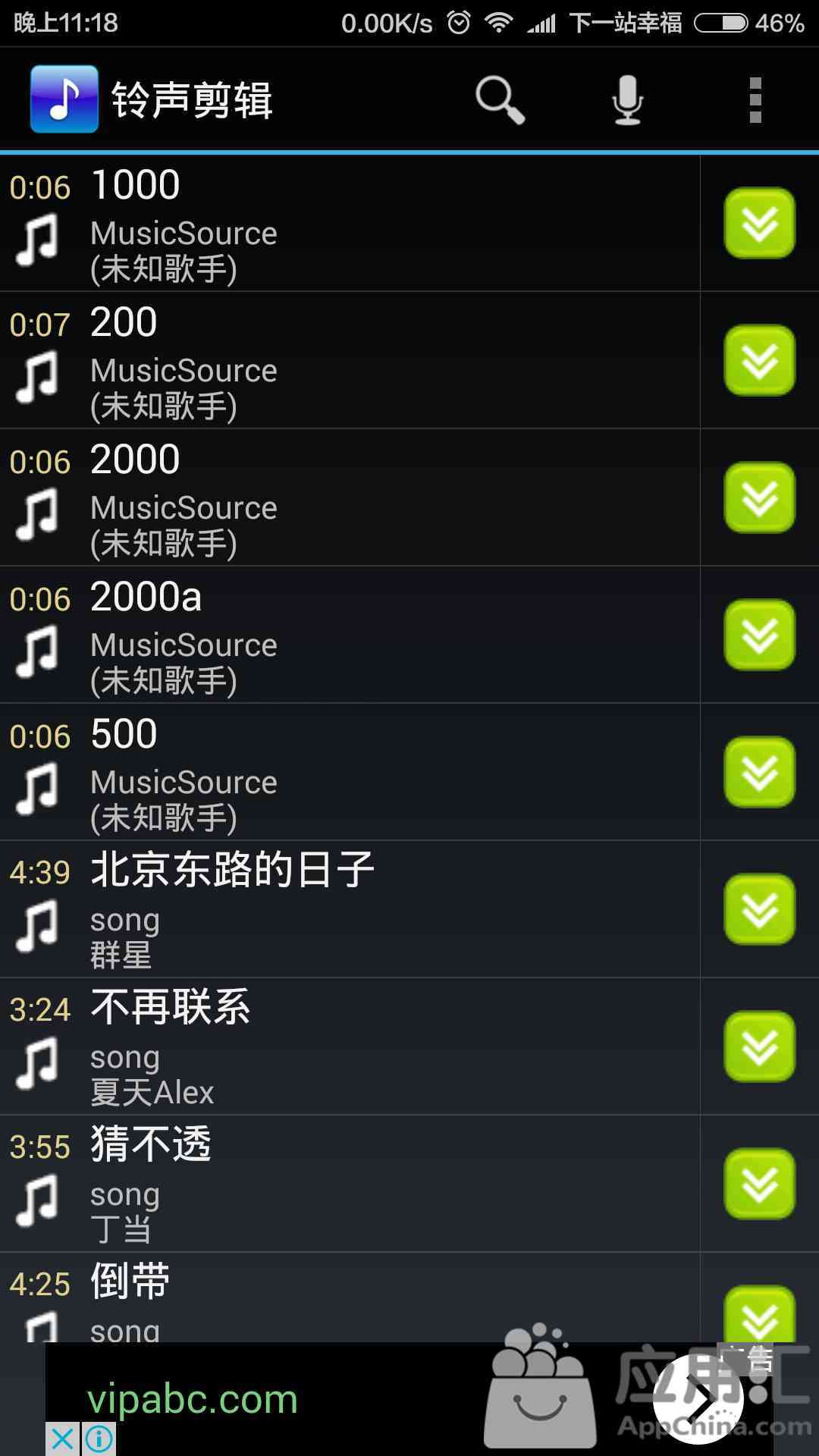Open the song 猜不透 by 丁当
Image resolution: width=819 pixels, height=1456 pixels.
350,1184
